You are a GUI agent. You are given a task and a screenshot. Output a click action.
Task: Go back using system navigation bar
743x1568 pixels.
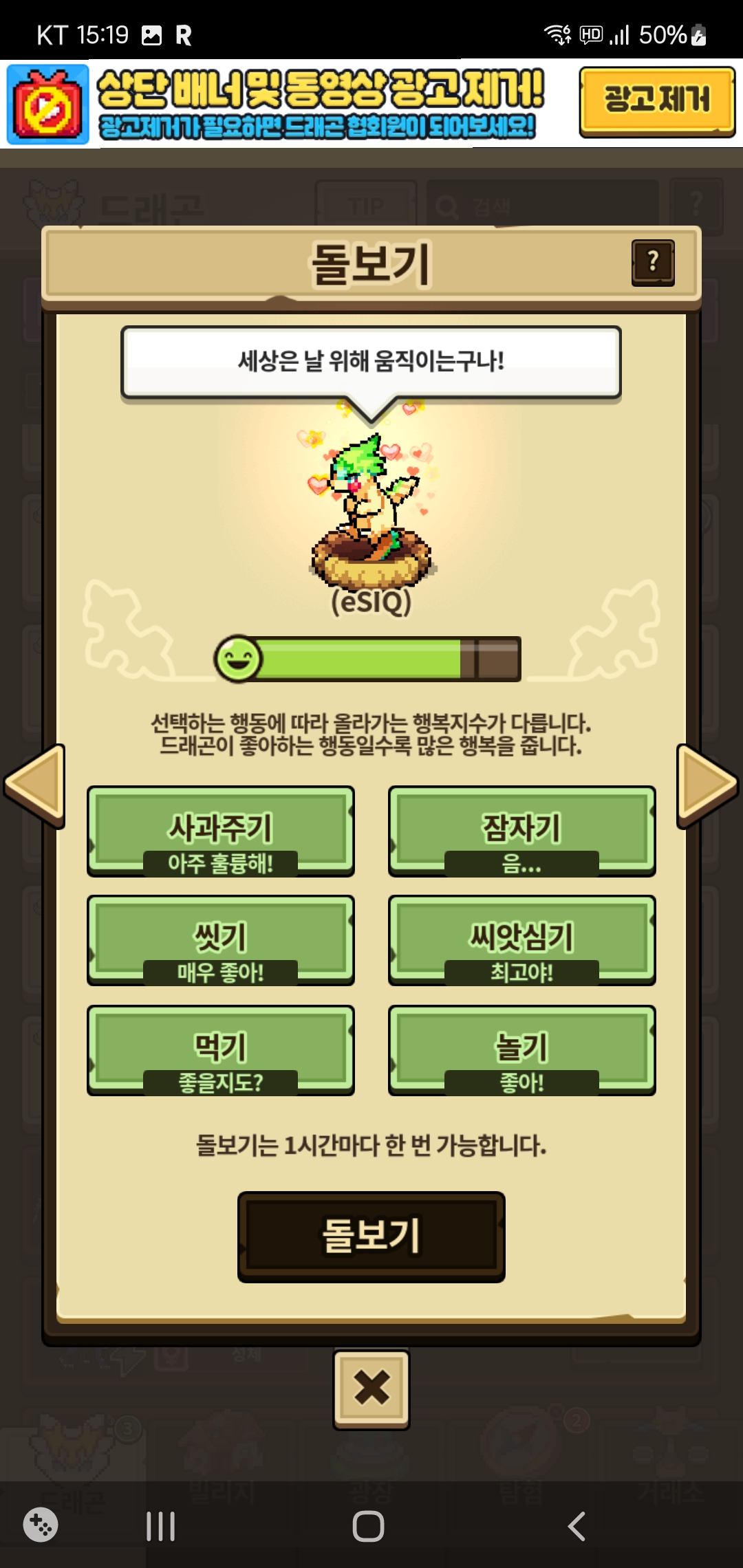pyautogui.click(x=577, y=1526)
